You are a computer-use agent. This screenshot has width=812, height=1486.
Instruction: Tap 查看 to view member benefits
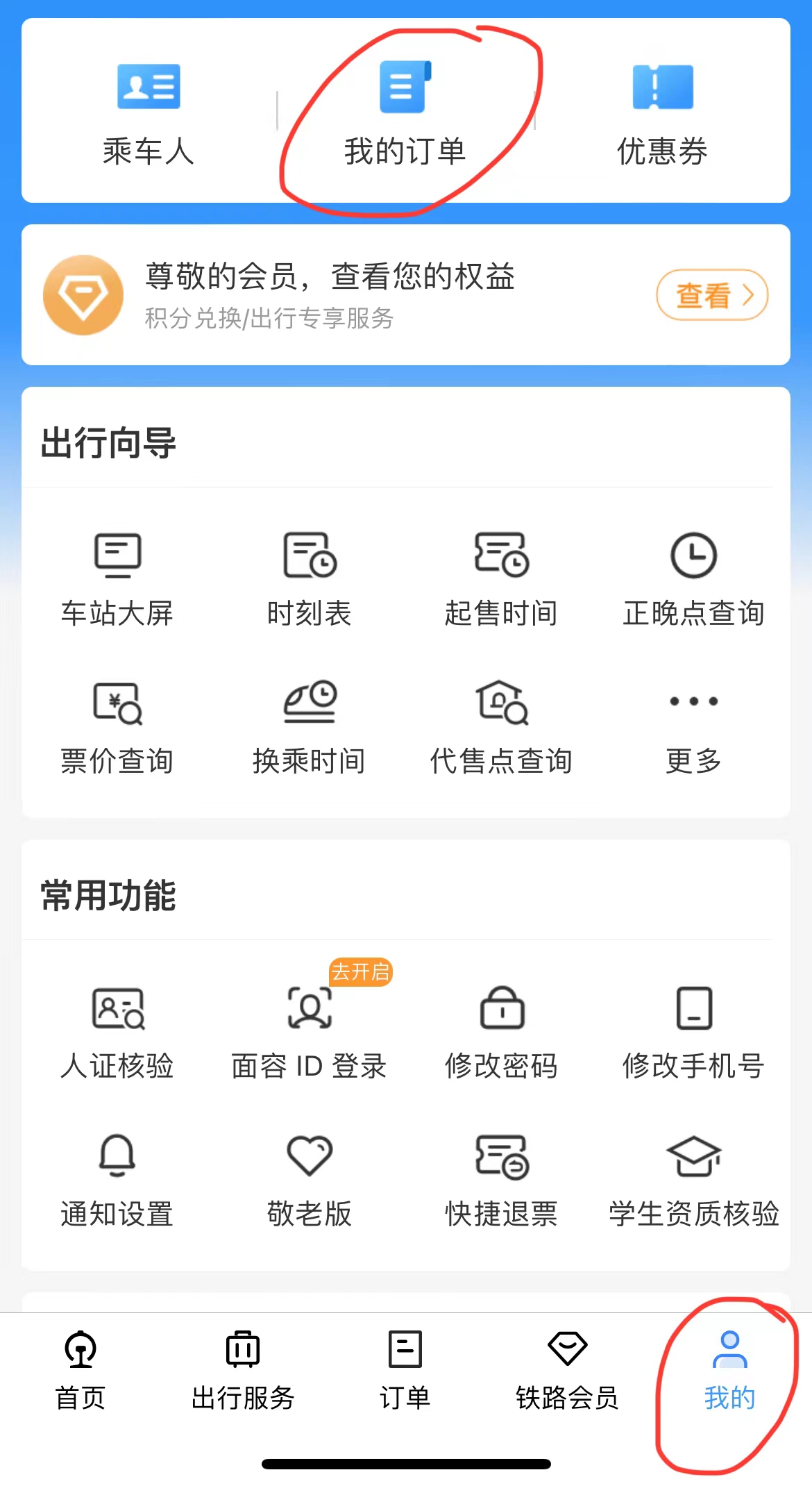coord(711,294)
